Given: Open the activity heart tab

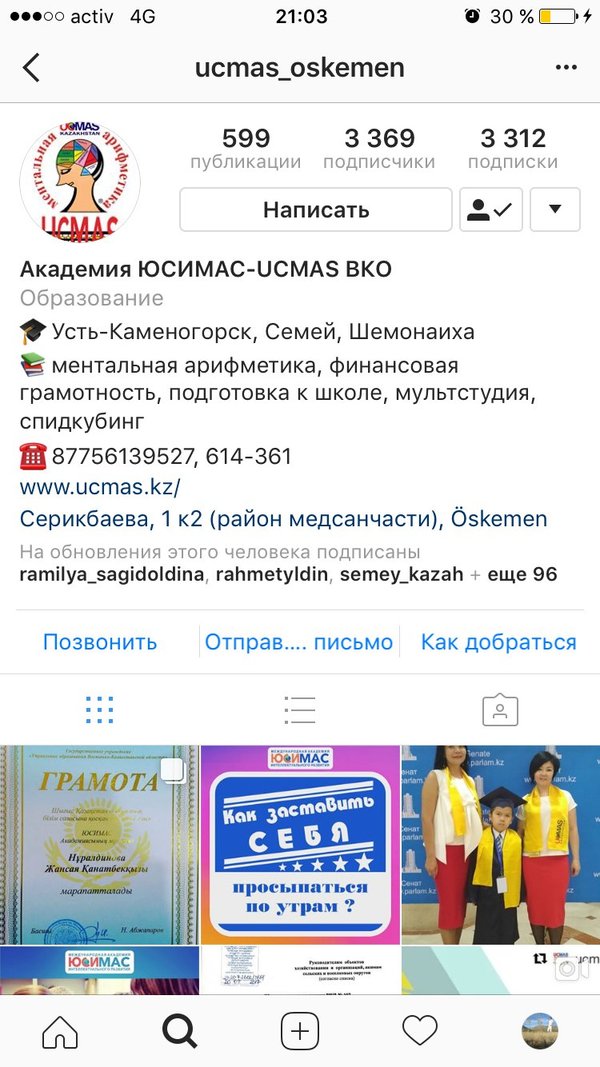Looking at the screenshot, I should (x=419, y=1031).
